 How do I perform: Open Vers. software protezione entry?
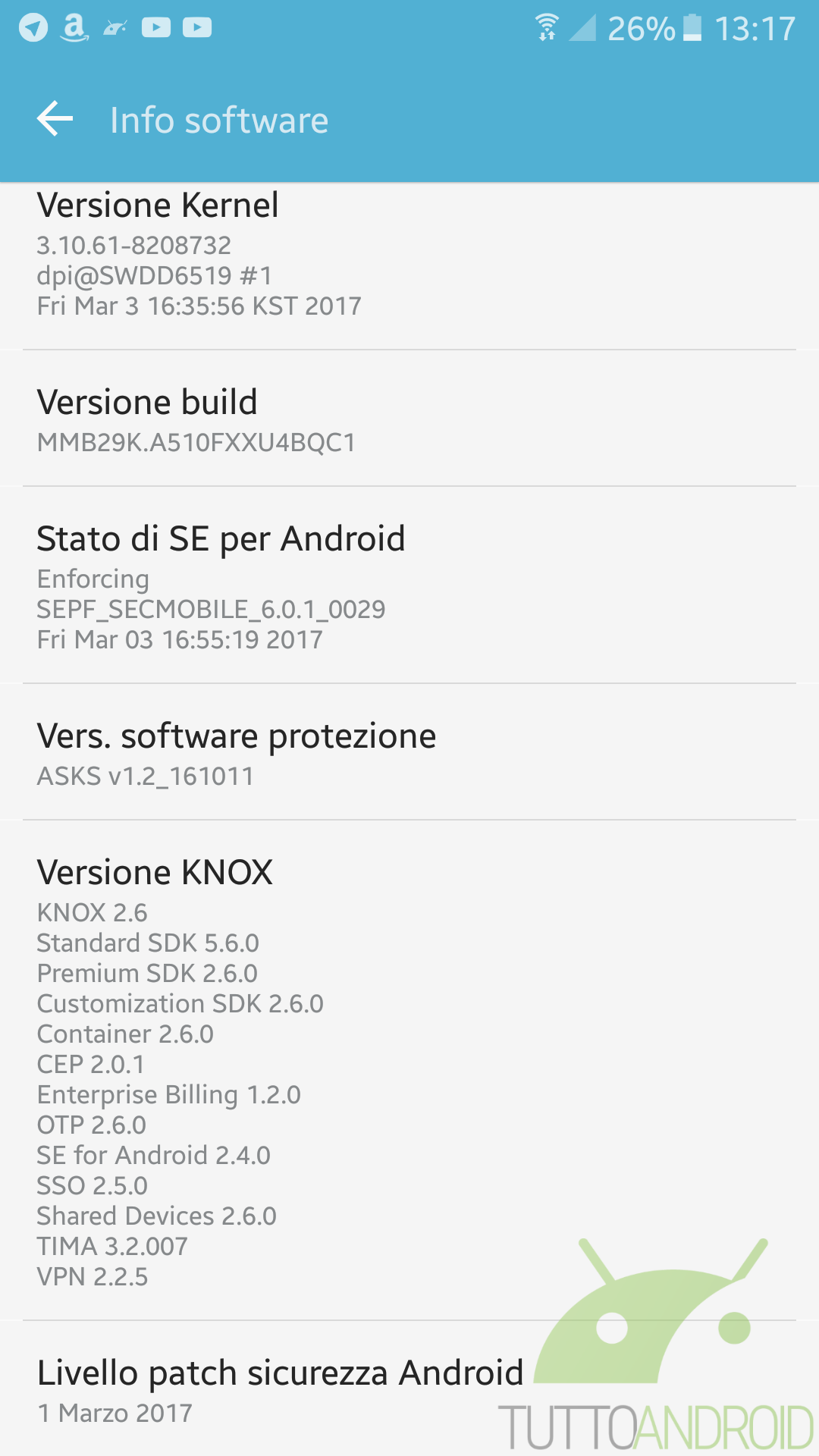tap(409, 752)
